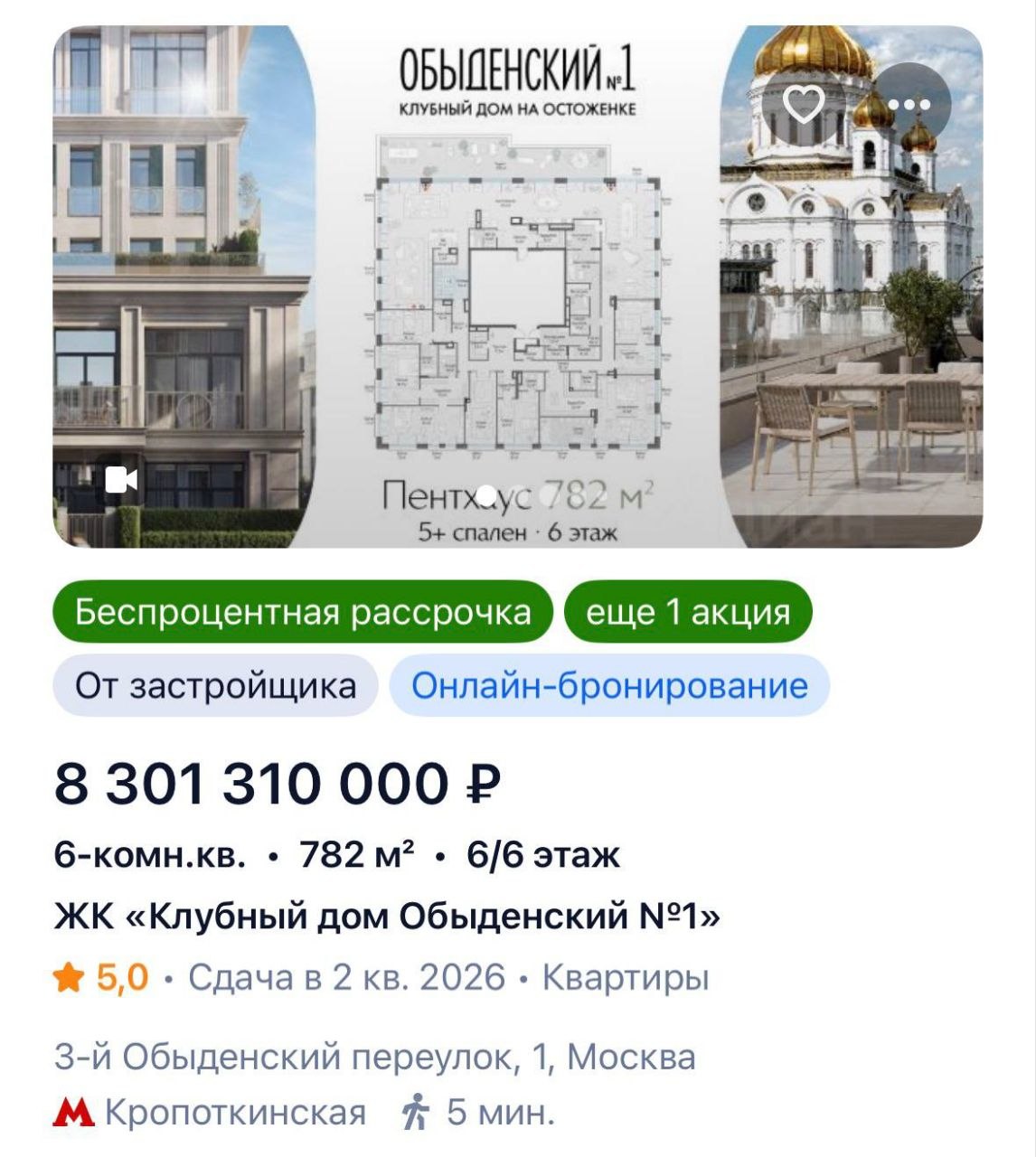This screenshot has height=1157, width=1036.
Task: Show the еще 1 акция offer
Action: point(688,612)
